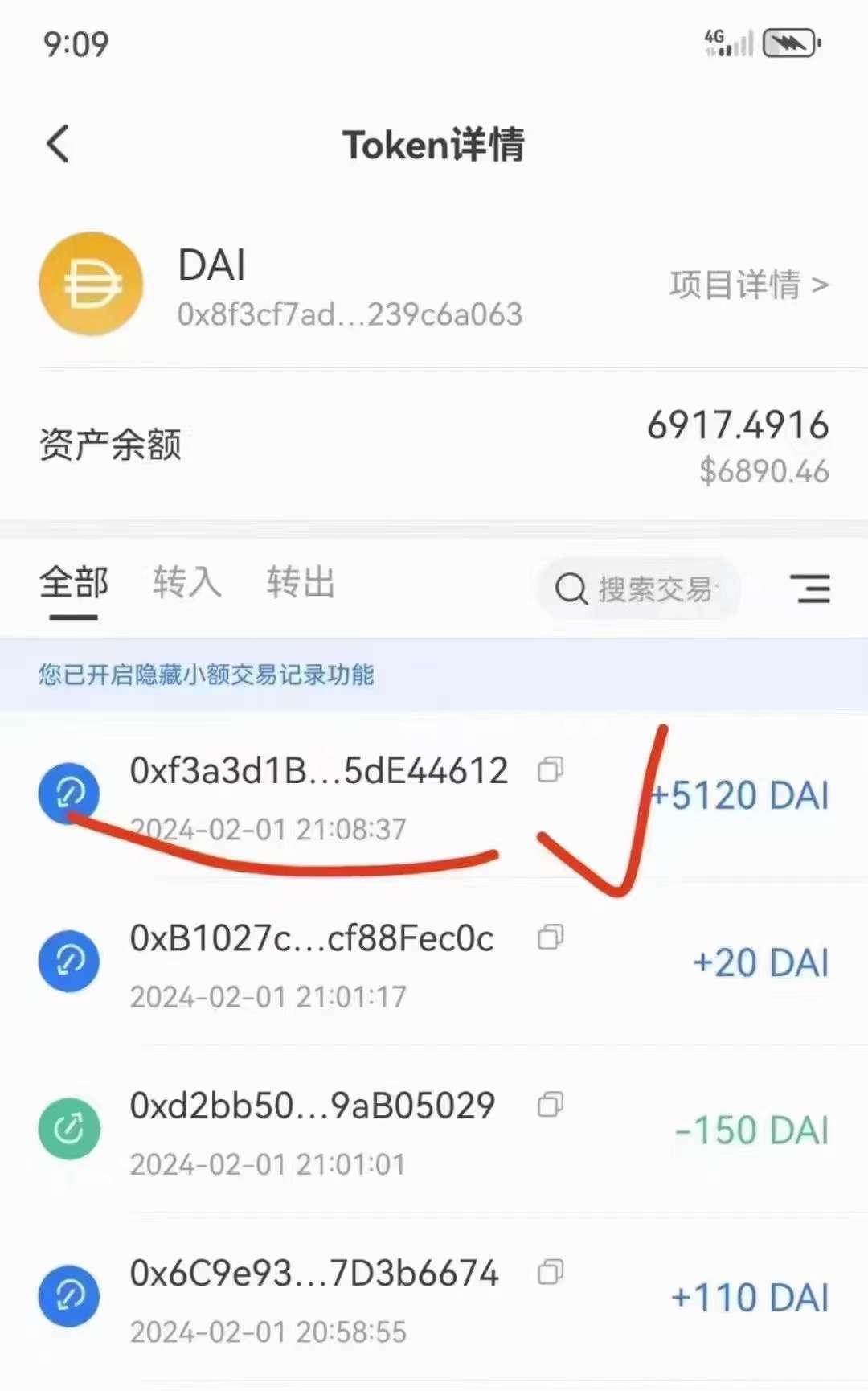Switch to the 转入 tab
This screenshot has width=868, height=1391.
coord(186,583)
